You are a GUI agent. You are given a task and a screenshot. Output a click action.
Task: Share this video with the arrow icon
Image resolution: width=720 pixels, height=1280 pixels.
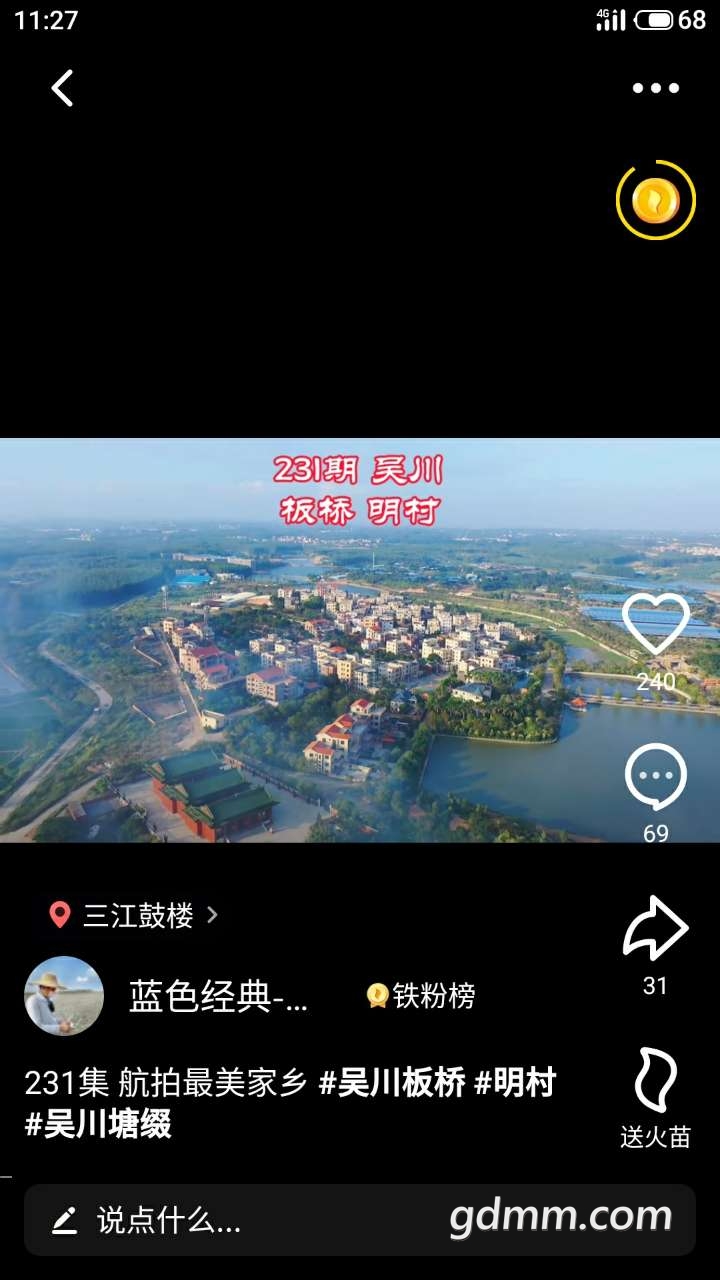pos(655,928)
